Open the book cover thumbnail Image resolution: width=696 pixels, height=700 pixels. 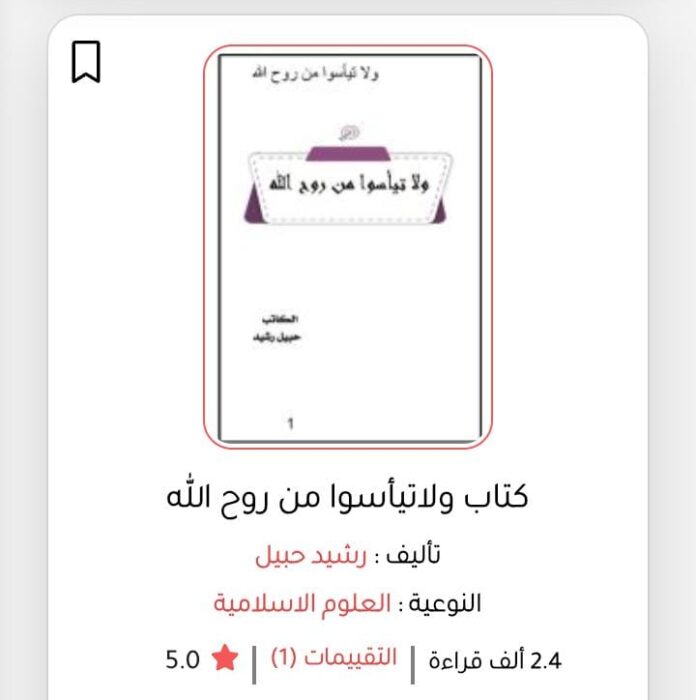(x=349, y=246)
